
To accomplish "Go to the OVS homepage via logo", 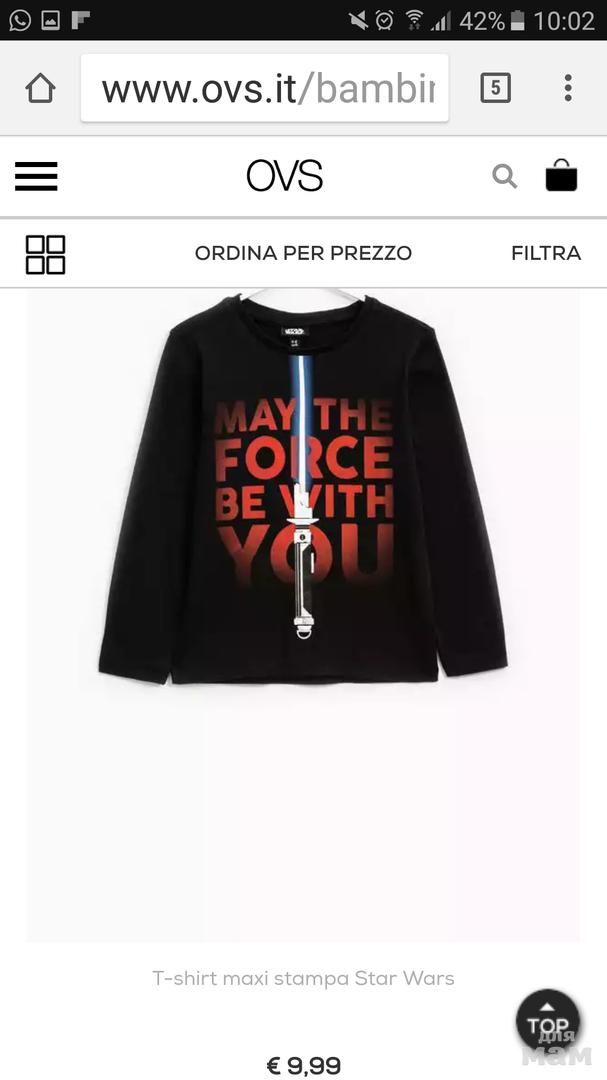I will coord(285,177).
